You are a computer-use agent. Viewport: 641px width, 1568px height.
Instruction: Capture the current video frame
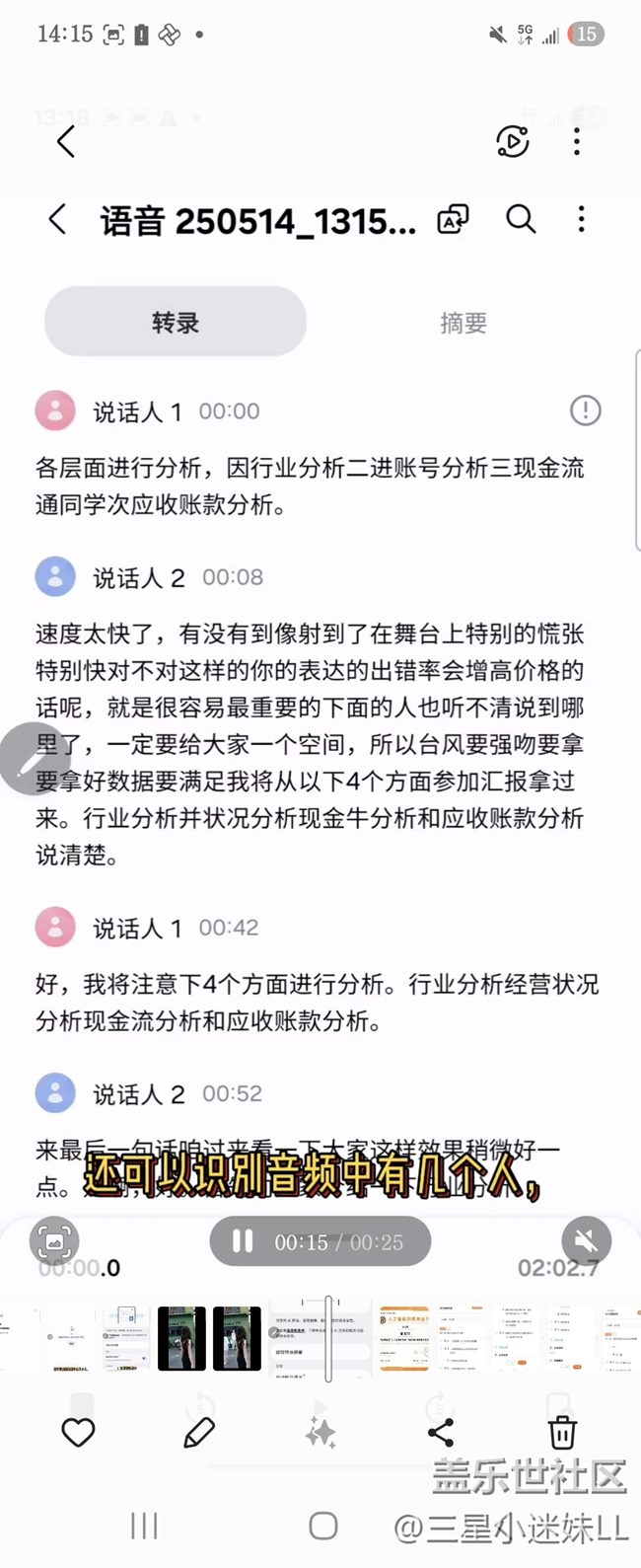[x=54, y=1241]
